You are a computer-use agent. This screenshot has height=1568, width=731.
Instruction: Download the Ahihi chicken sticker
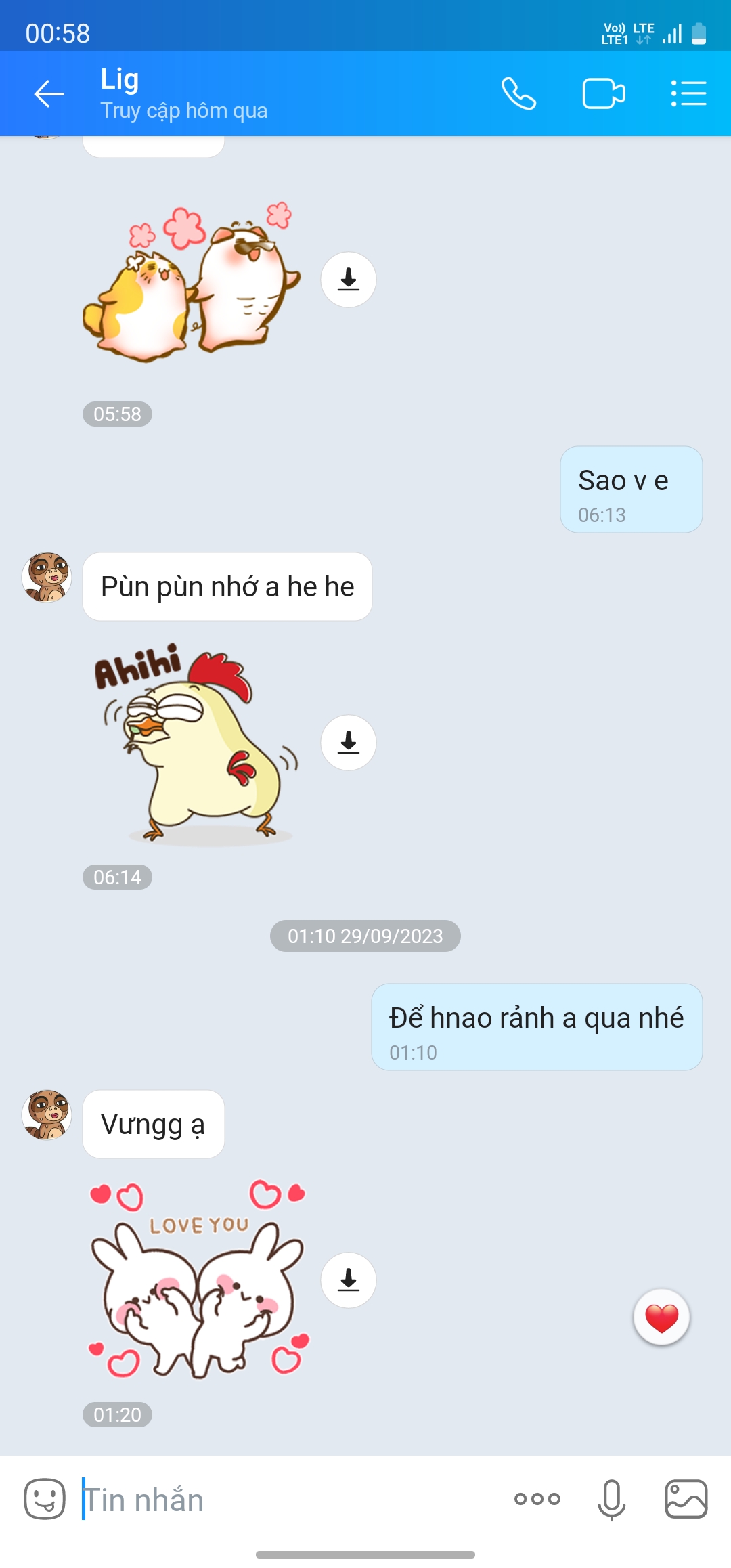click(348, 742)
